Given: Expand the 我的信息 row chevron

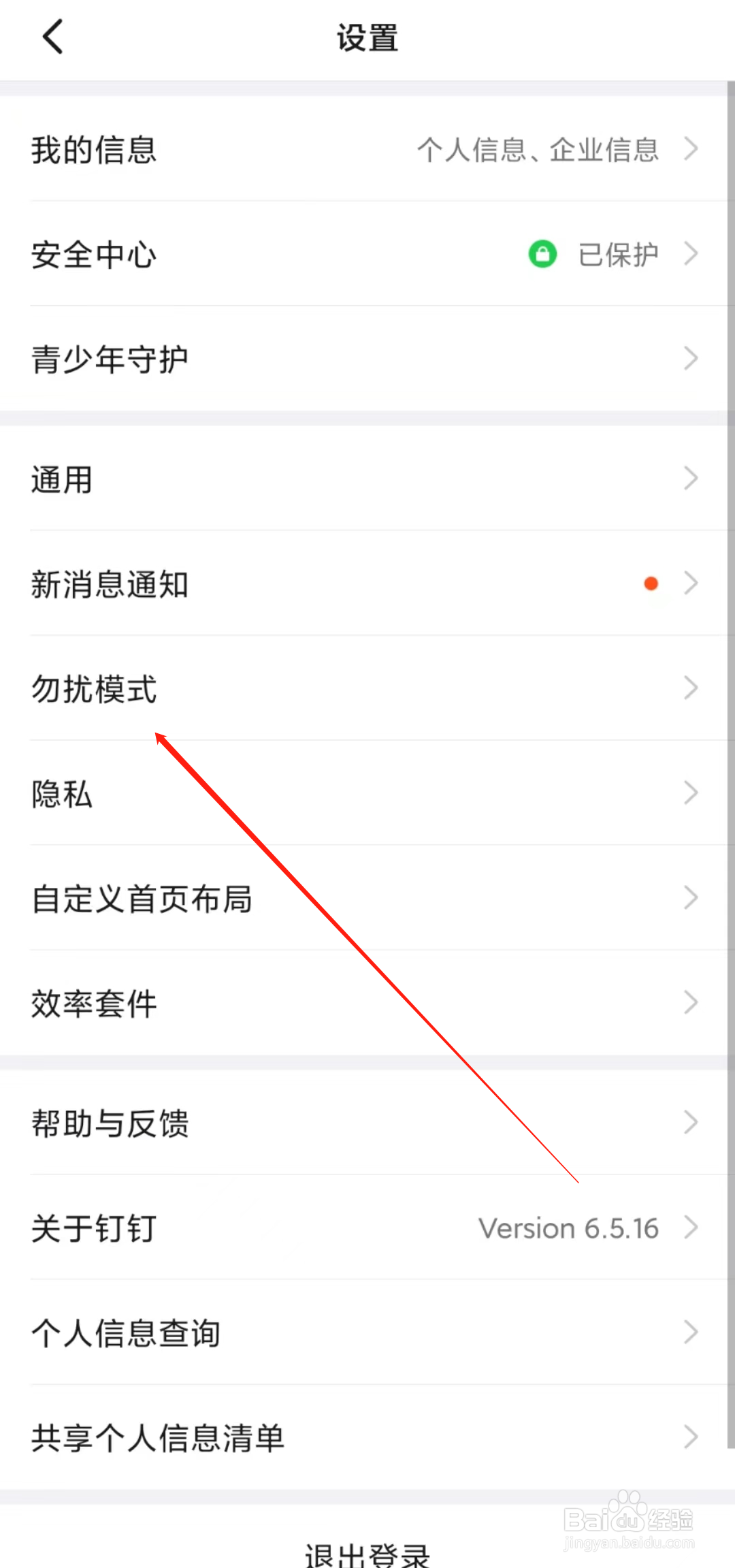Looking at the screenshot, I should [691, 148].
